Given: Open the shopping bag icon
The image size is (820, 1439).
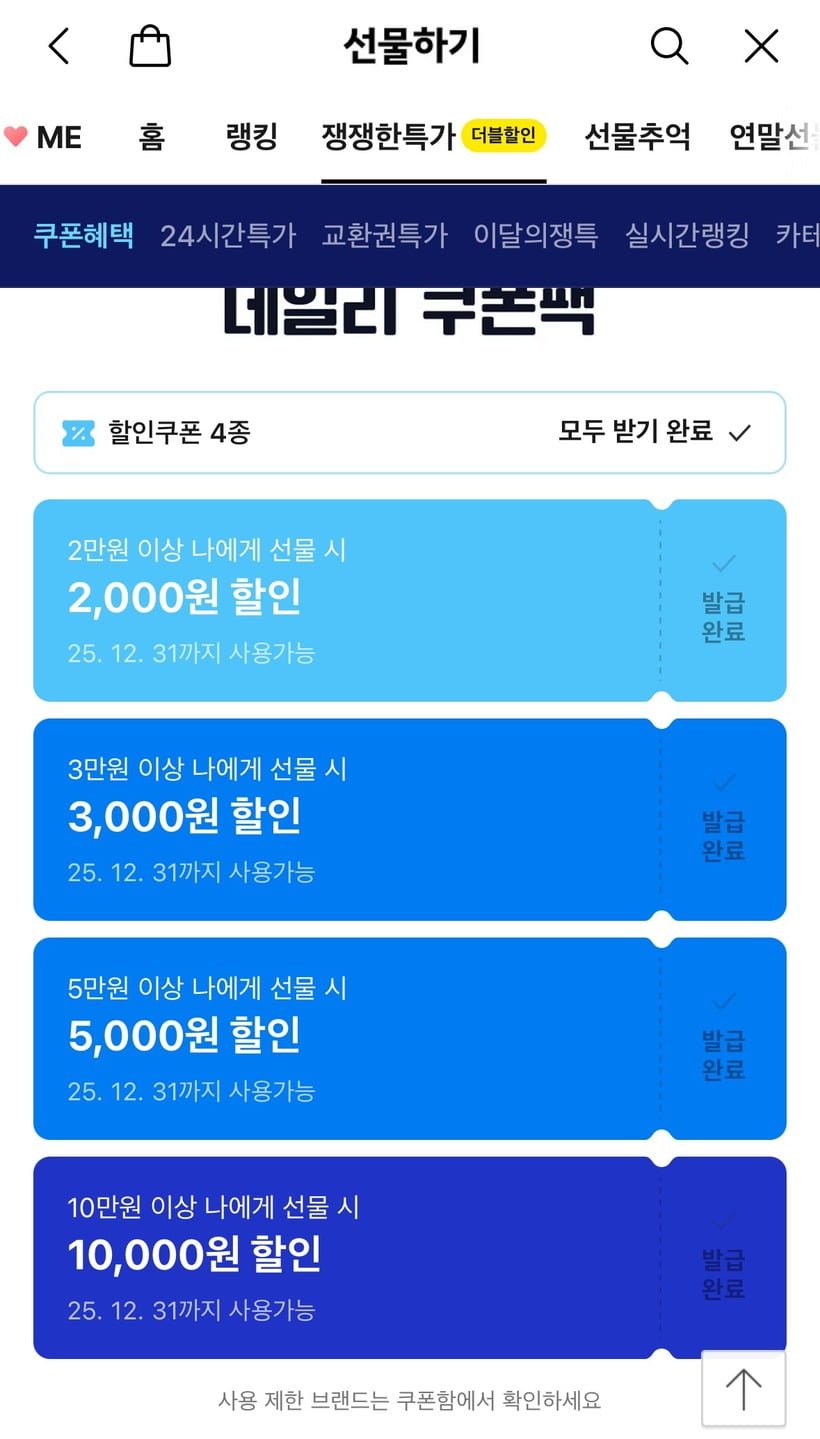Looking at the screenshot, I should [x=150, y=46].
